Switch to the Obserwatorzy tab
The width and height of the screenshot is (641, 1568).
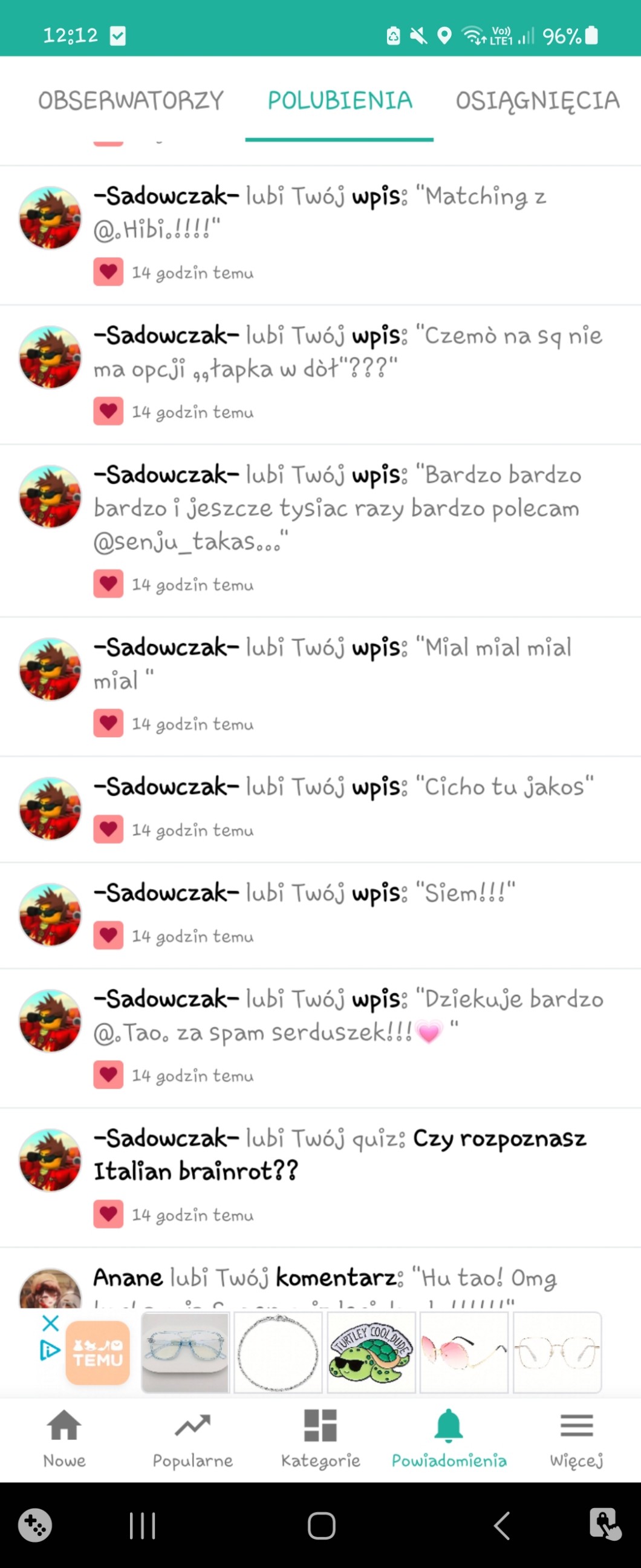coord(131,100)
